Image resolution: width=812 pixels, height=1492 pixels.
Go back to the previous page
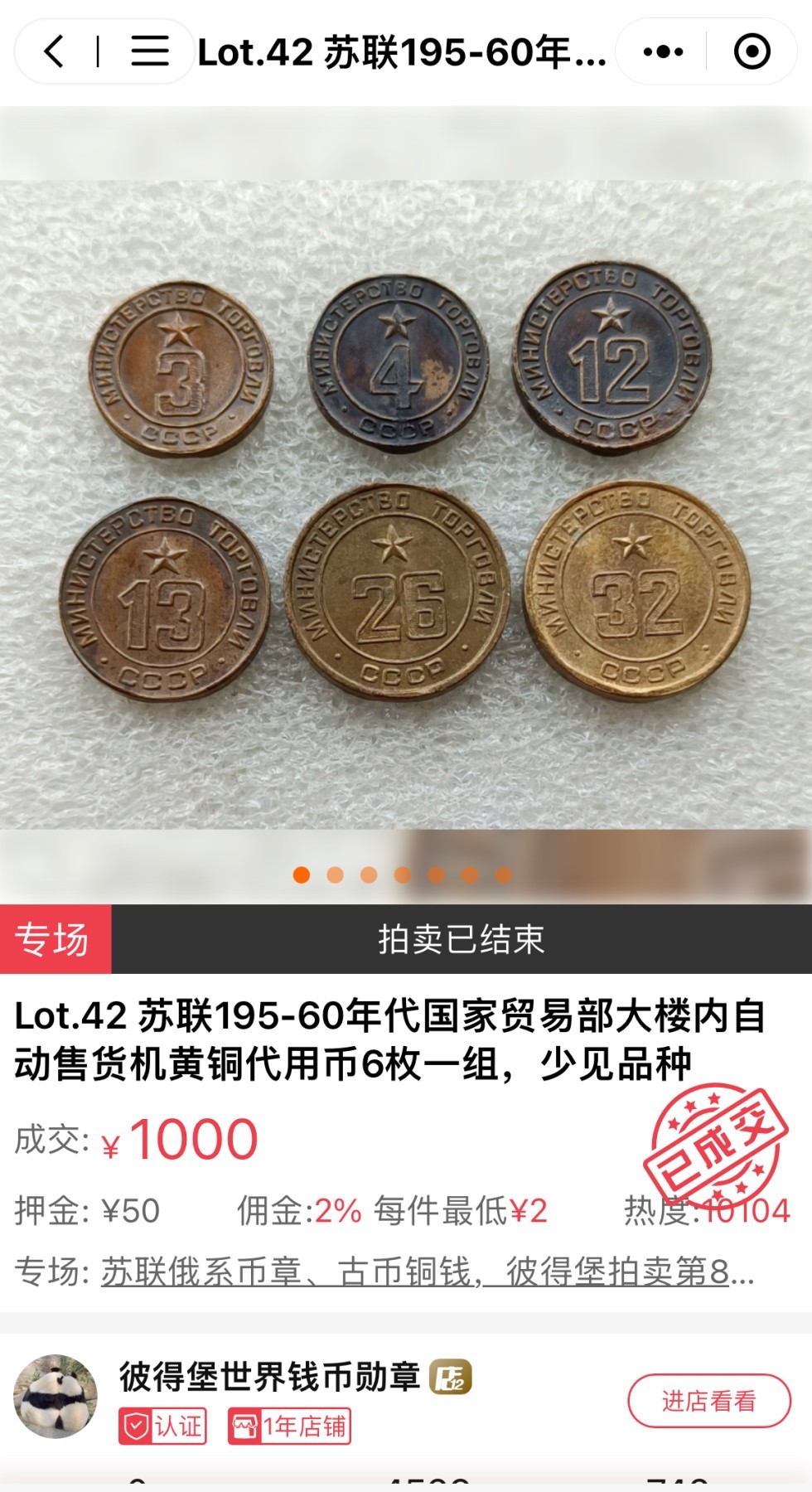[55, 52]
